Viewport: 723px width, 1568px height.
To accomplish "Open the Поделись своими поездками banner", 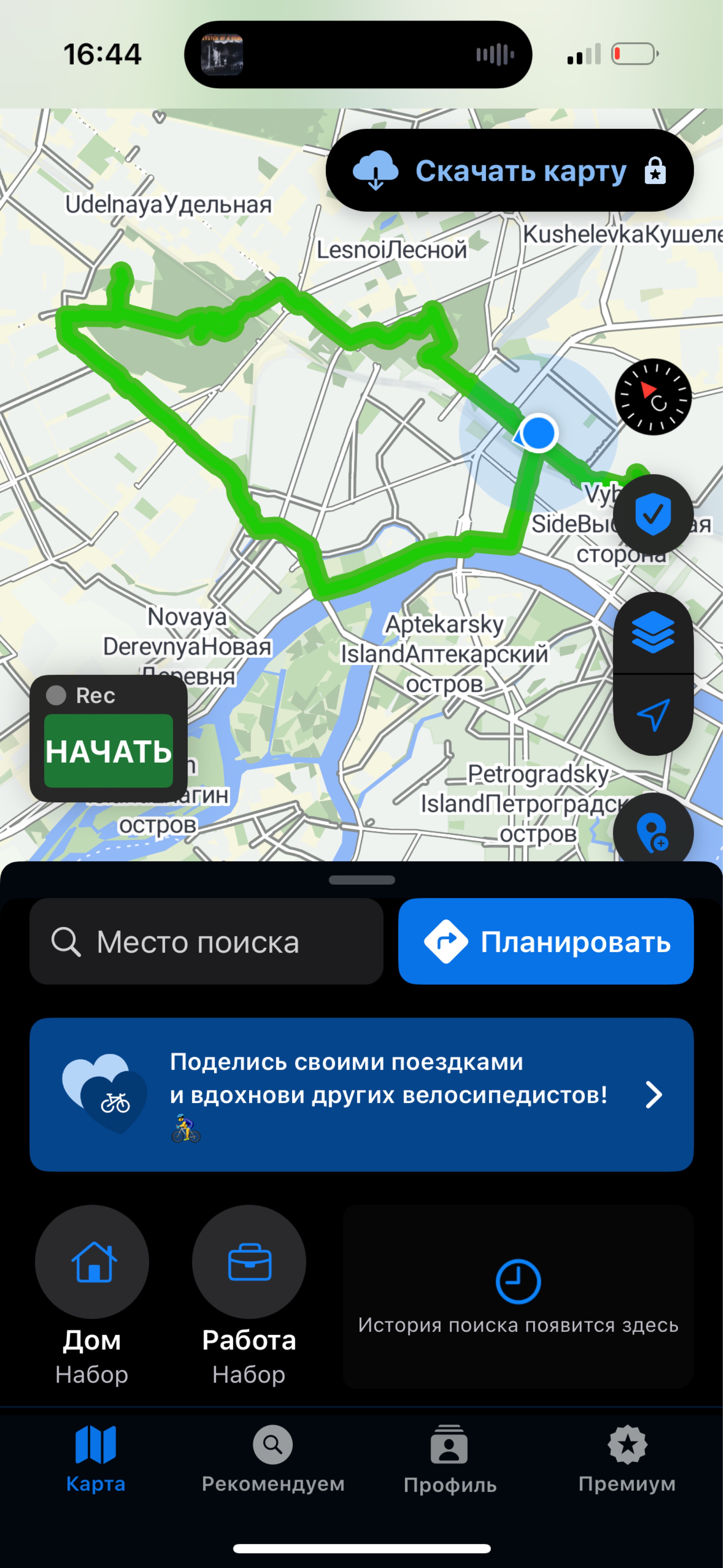I will (x=361, y=1094).
